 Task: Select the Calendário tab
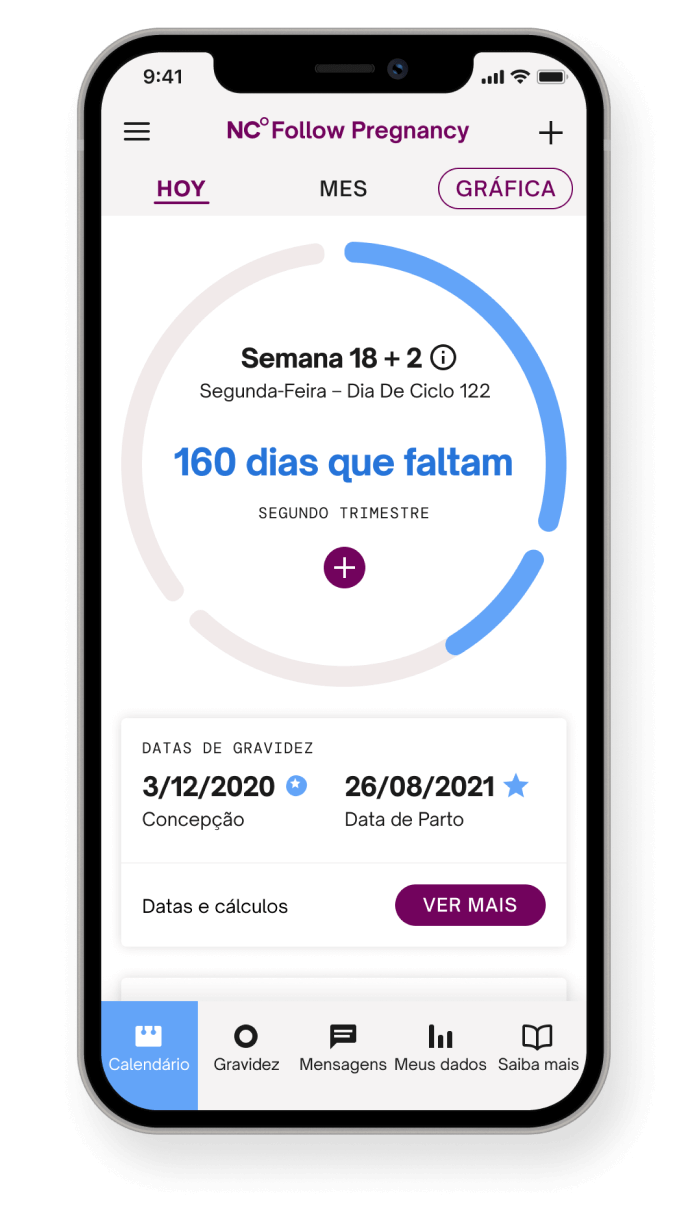pos(149,1048)
